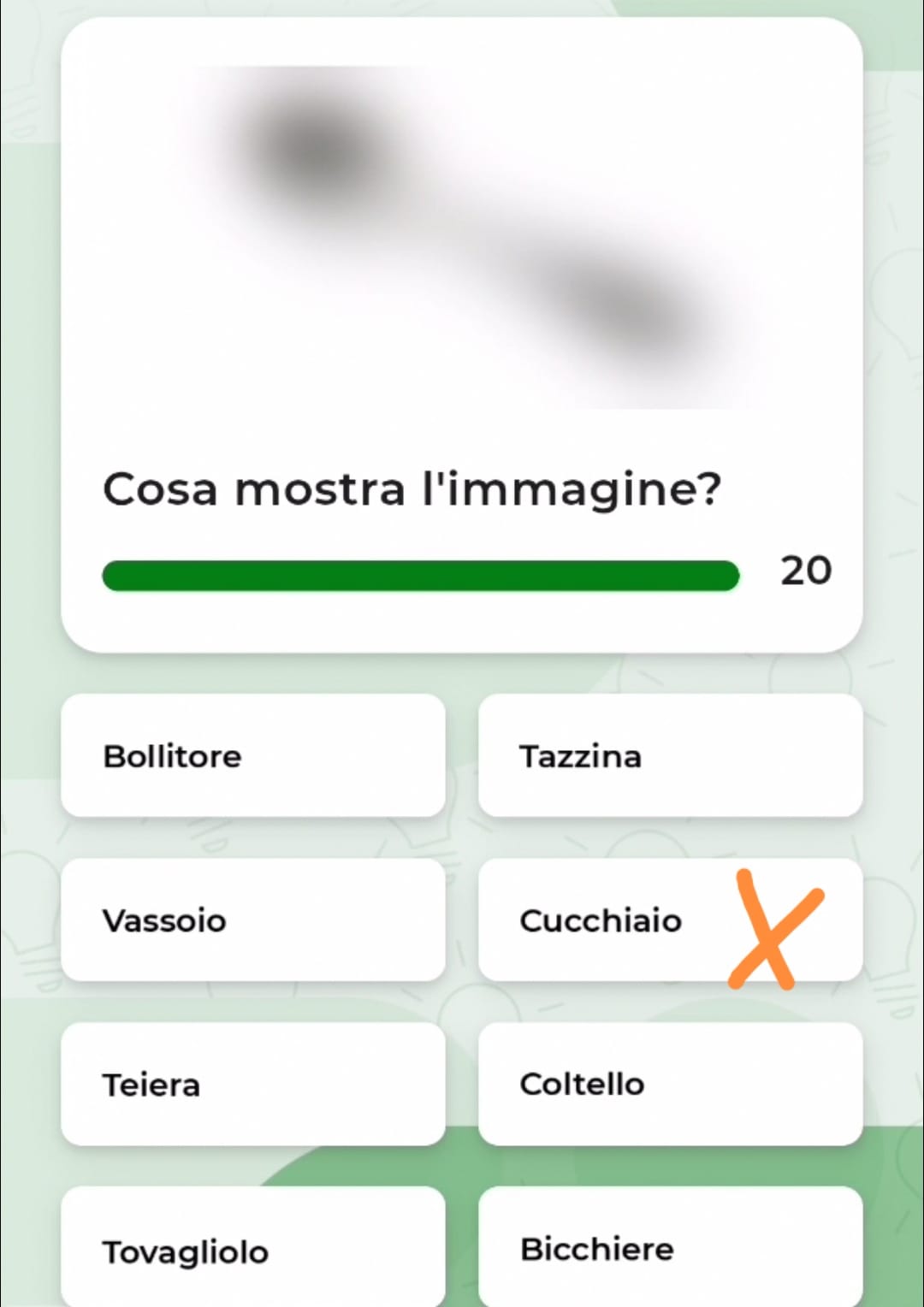Pick Bicchiere as the answer

pos(670,1249)
